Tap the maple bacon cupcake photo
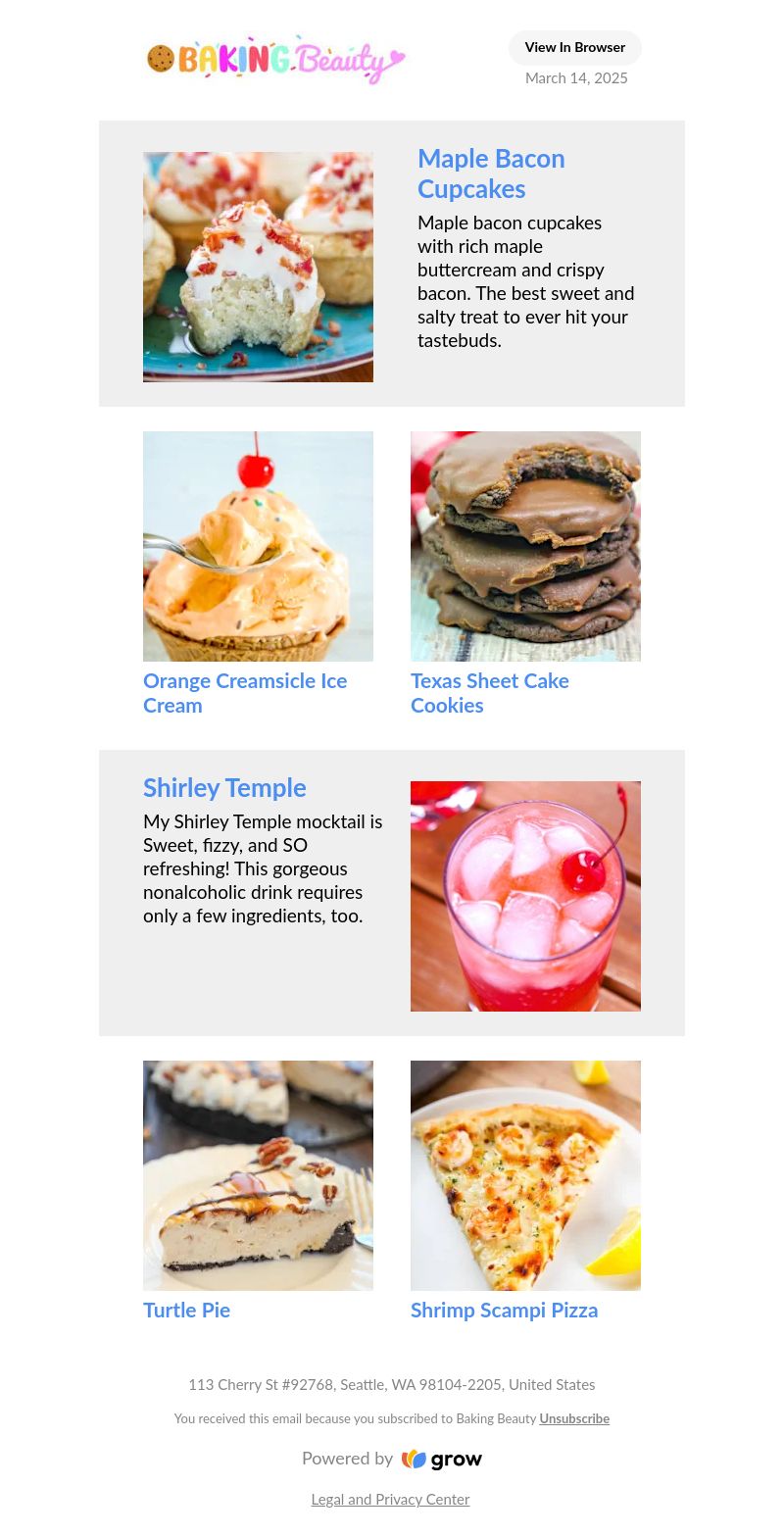This screenshot has height=1536, width=784. [x=258, y=267]
